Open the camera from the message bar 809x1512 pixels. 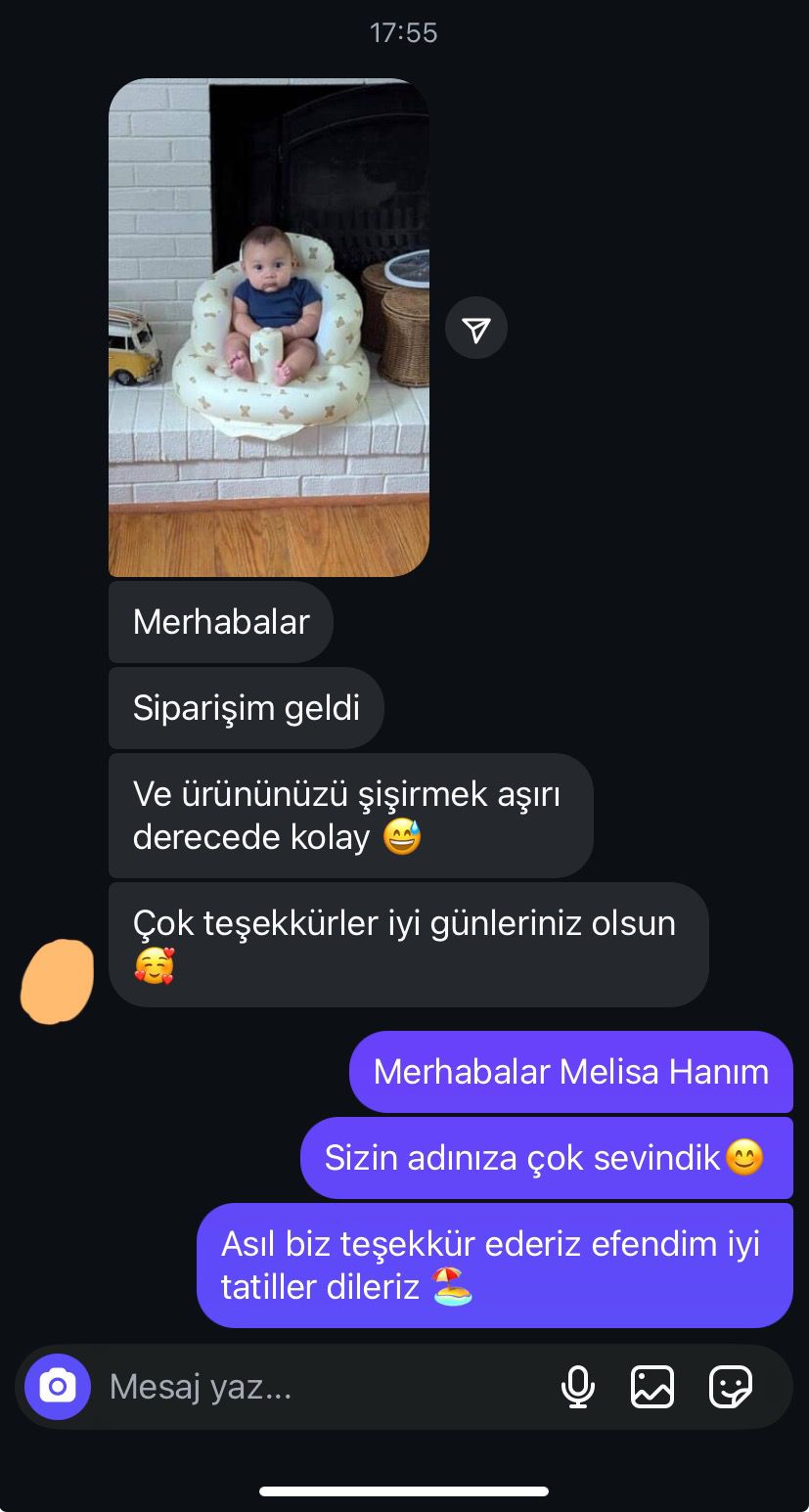click(58, 1386)
